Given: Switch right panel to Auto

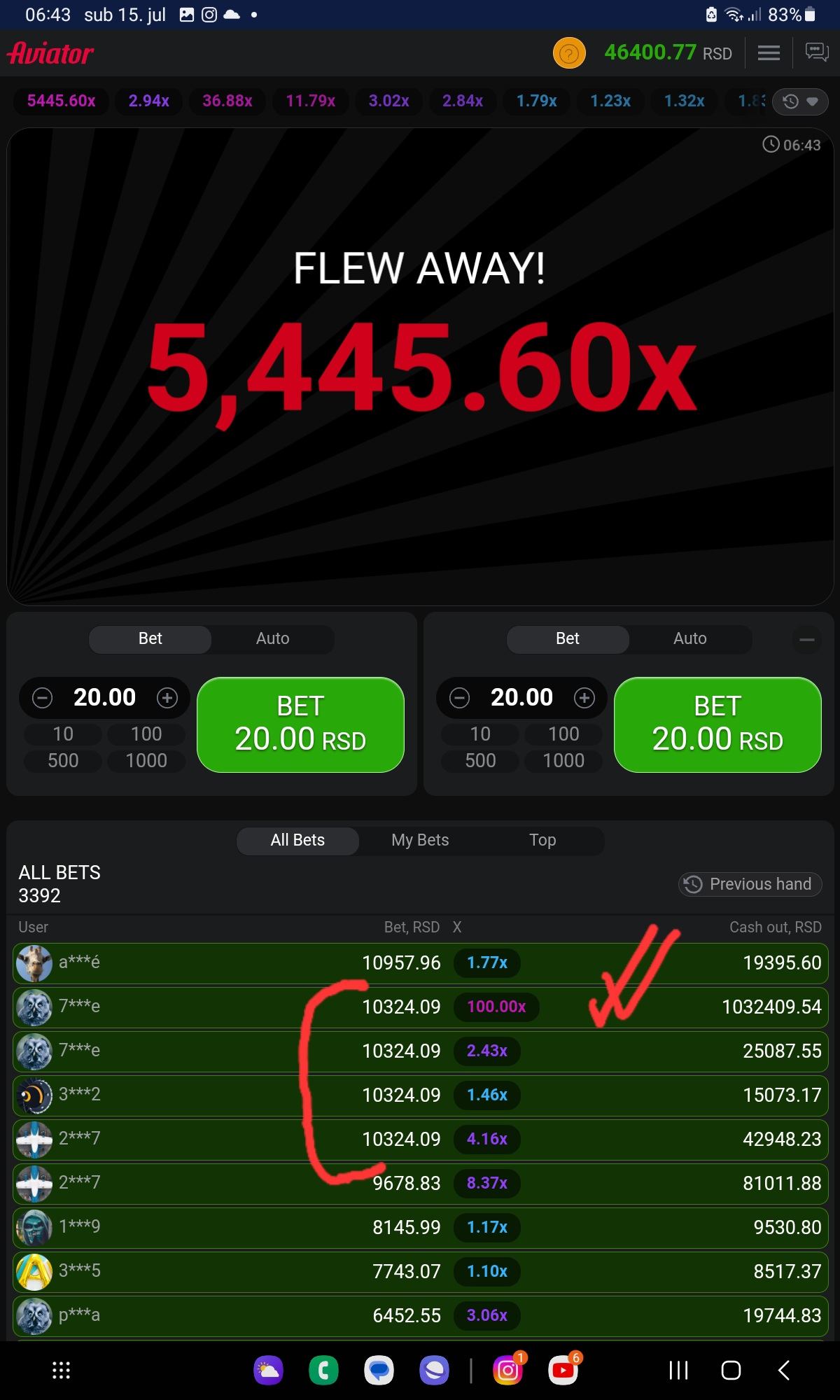Looking at the screenshot, I should click(689, 638).
